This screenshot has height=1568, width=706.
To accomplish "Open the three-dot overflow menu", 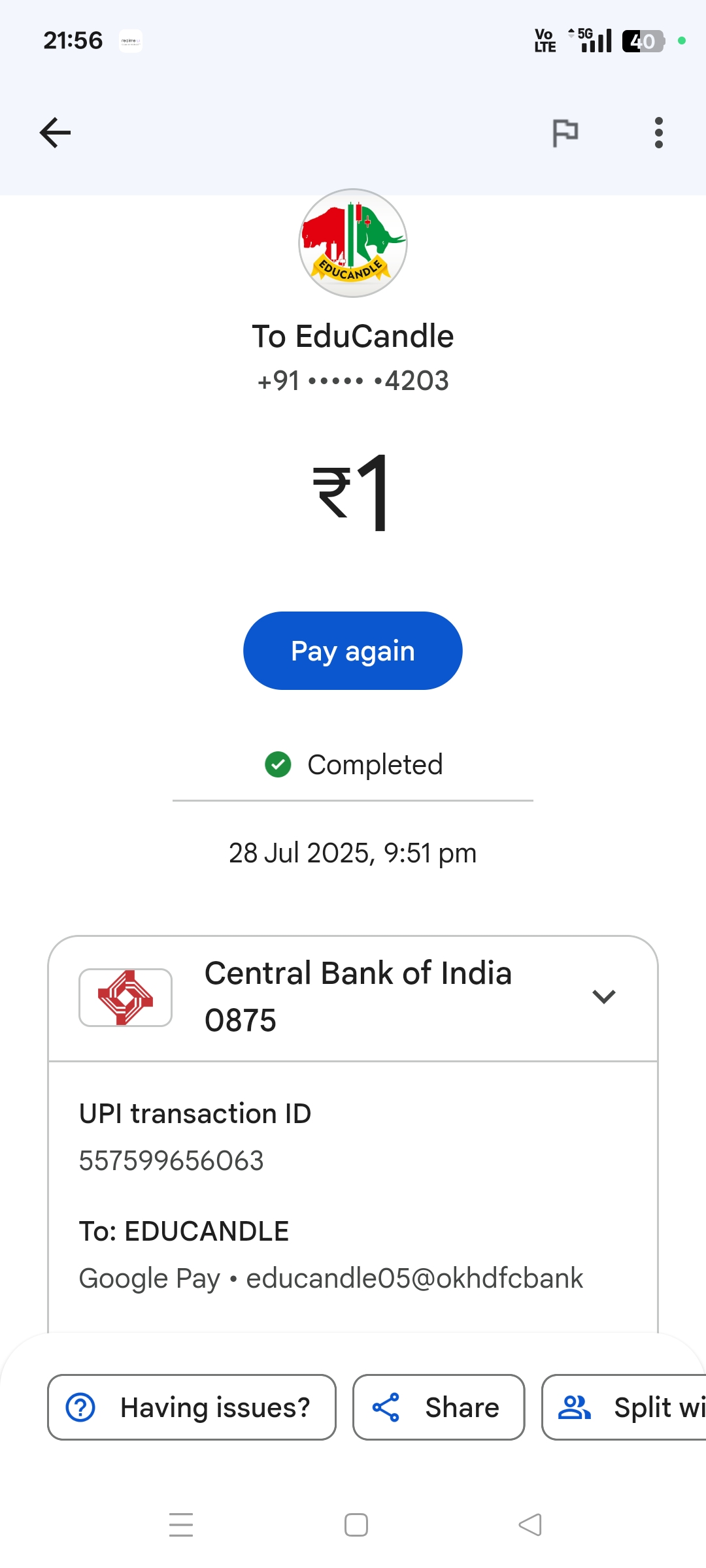I will (x=658, y=133).
